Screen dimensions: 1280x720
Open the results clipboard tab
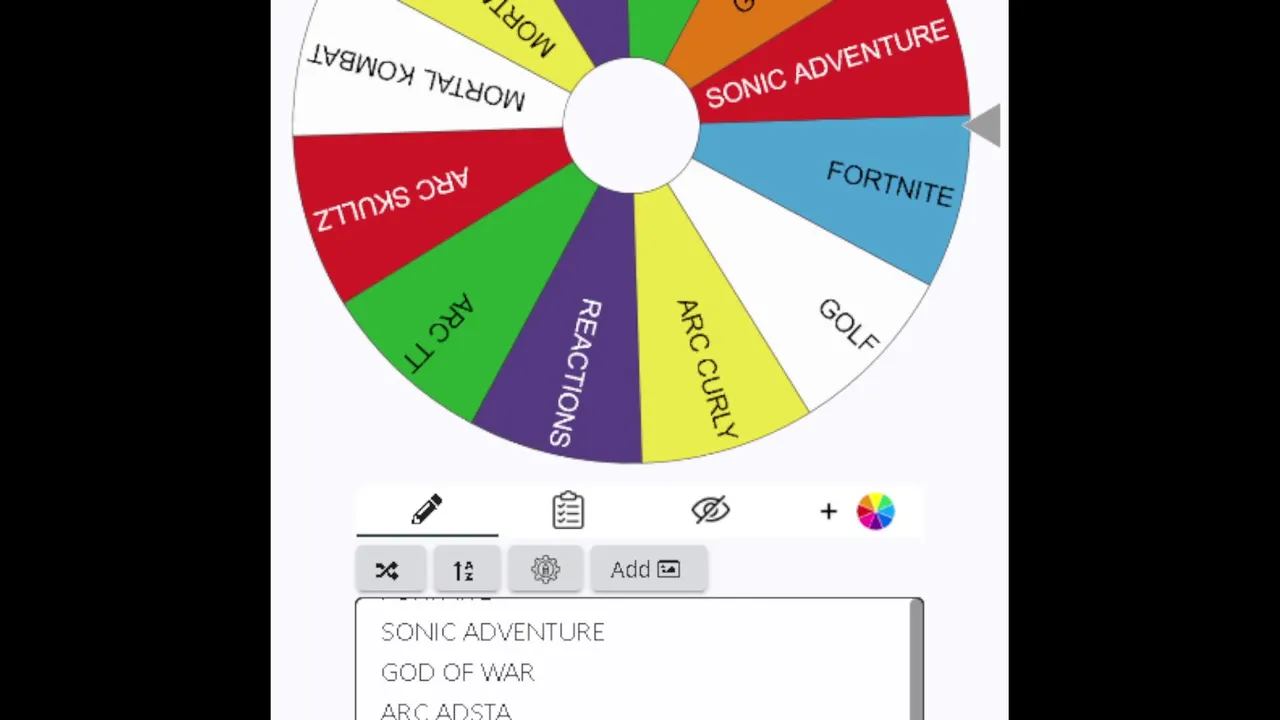click(x=568, y=511)
